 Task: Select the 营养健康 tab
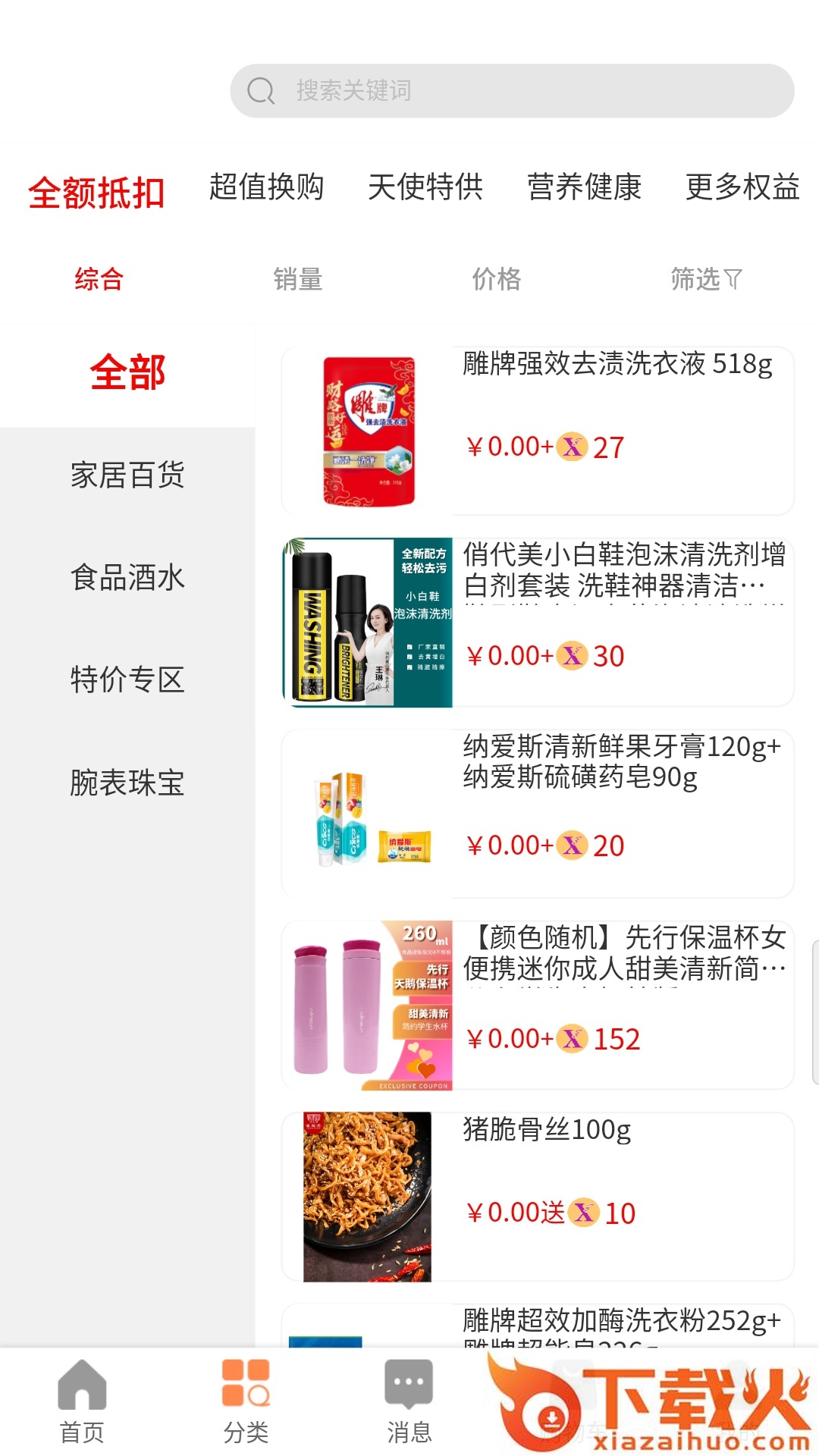tap(584, 187)
